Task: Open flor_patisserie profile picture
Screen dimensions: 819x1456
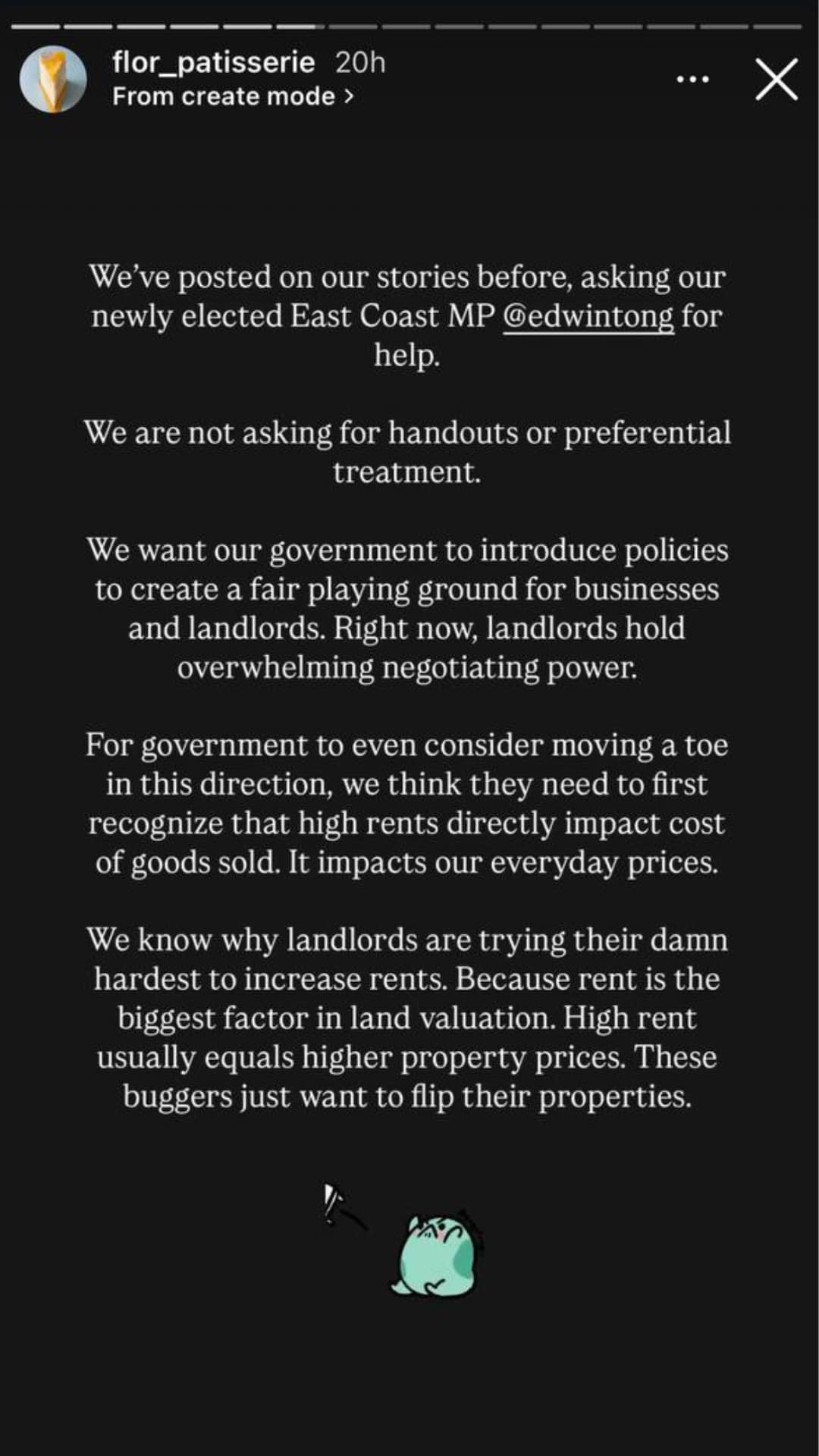Action: tap(52, 79)
